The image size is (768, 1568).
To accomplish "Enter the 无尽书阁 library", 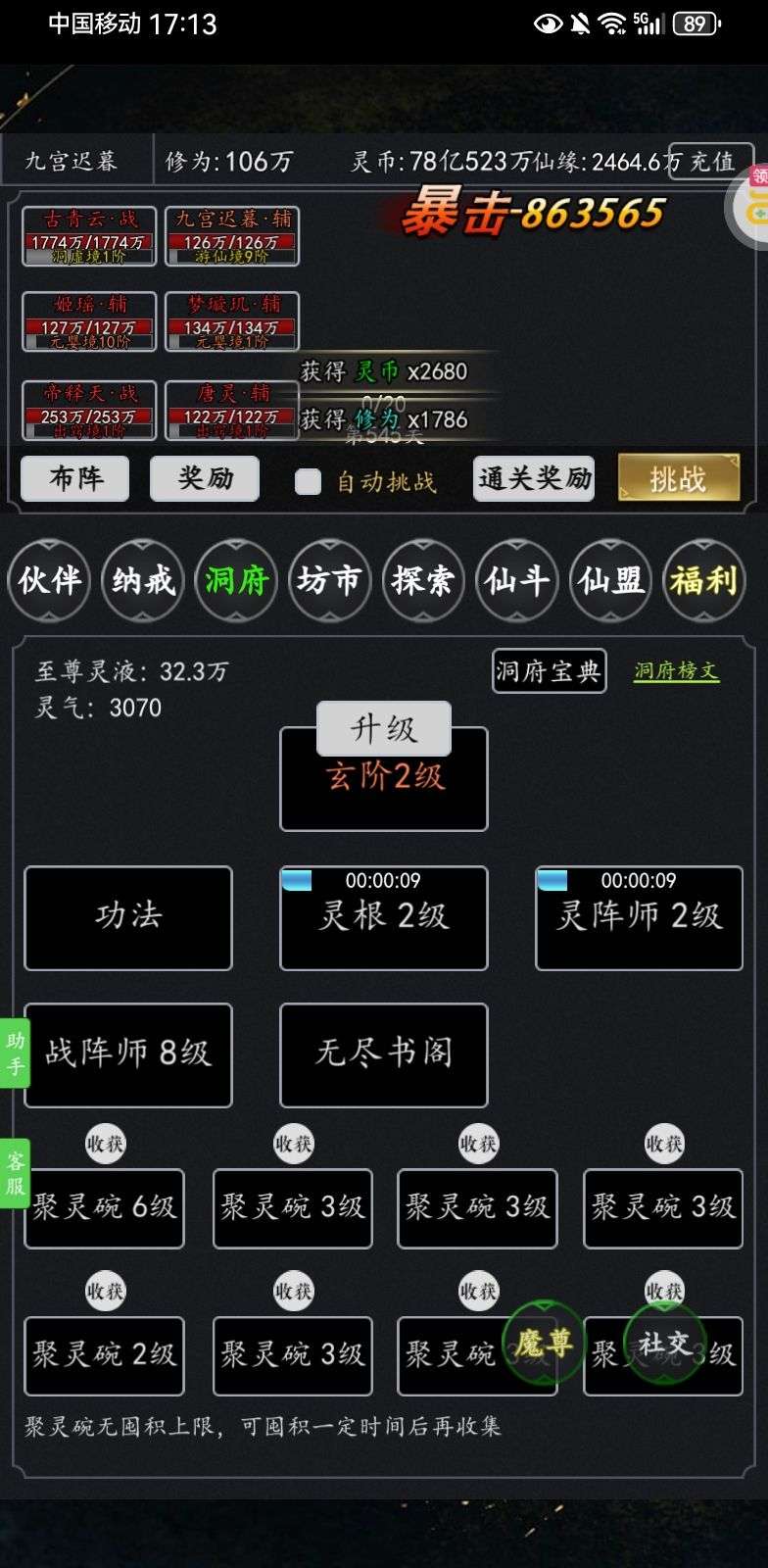I will pos(383,1054).
